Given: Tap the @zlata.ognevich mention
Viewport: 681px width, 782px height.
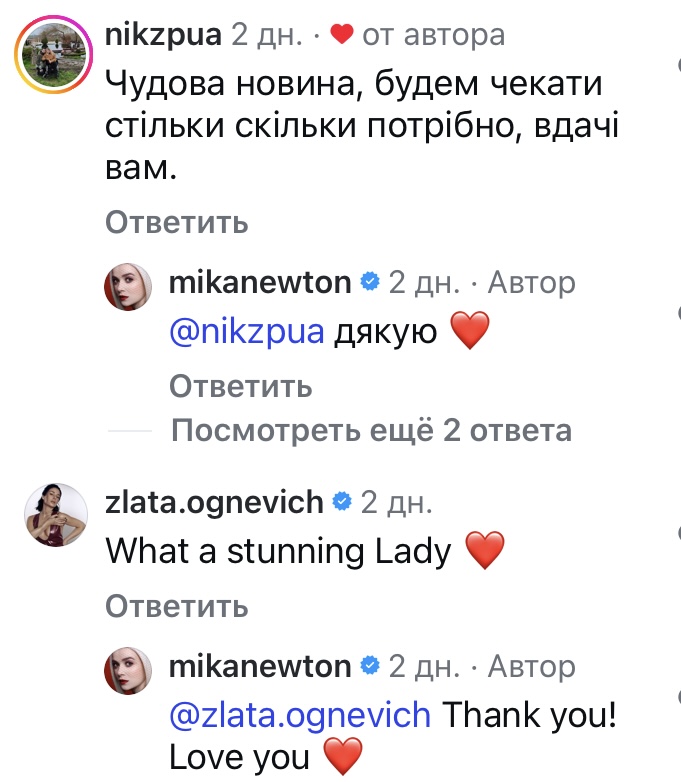Looking at the screenshot, I should click(300, 715).
